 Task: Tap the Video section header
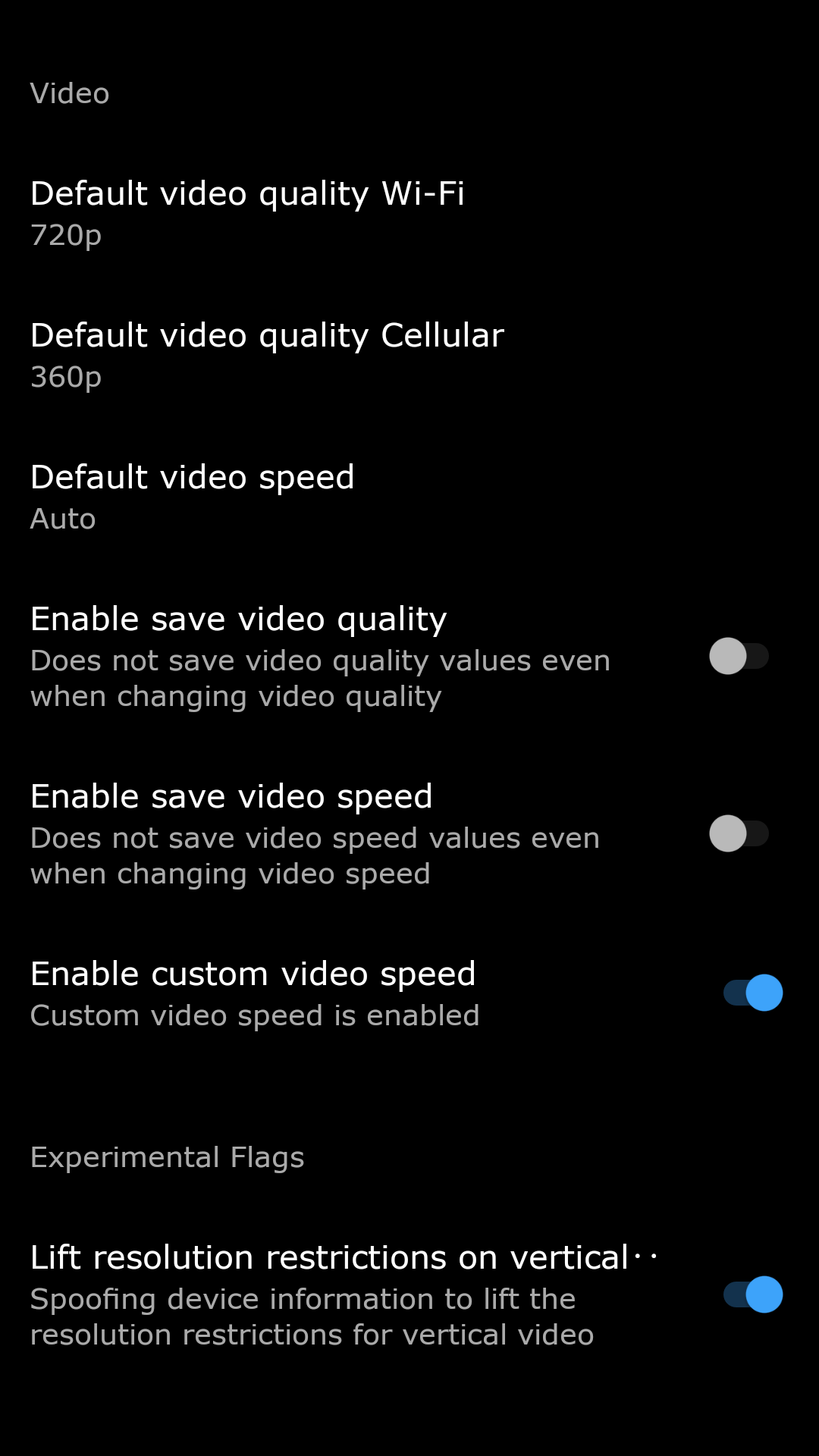point(69,93)
